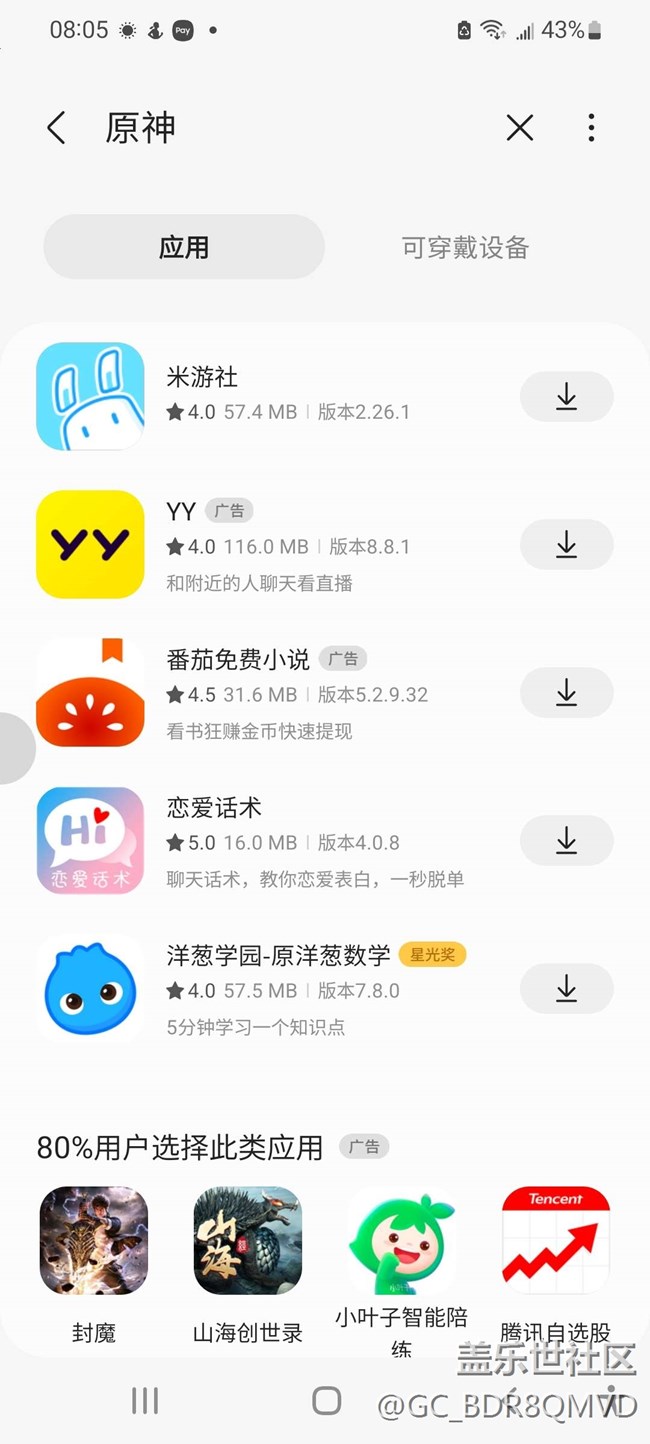Switch to the 可穿戴设备 tab
650x1444 pixels.
[x=465, y=248]
